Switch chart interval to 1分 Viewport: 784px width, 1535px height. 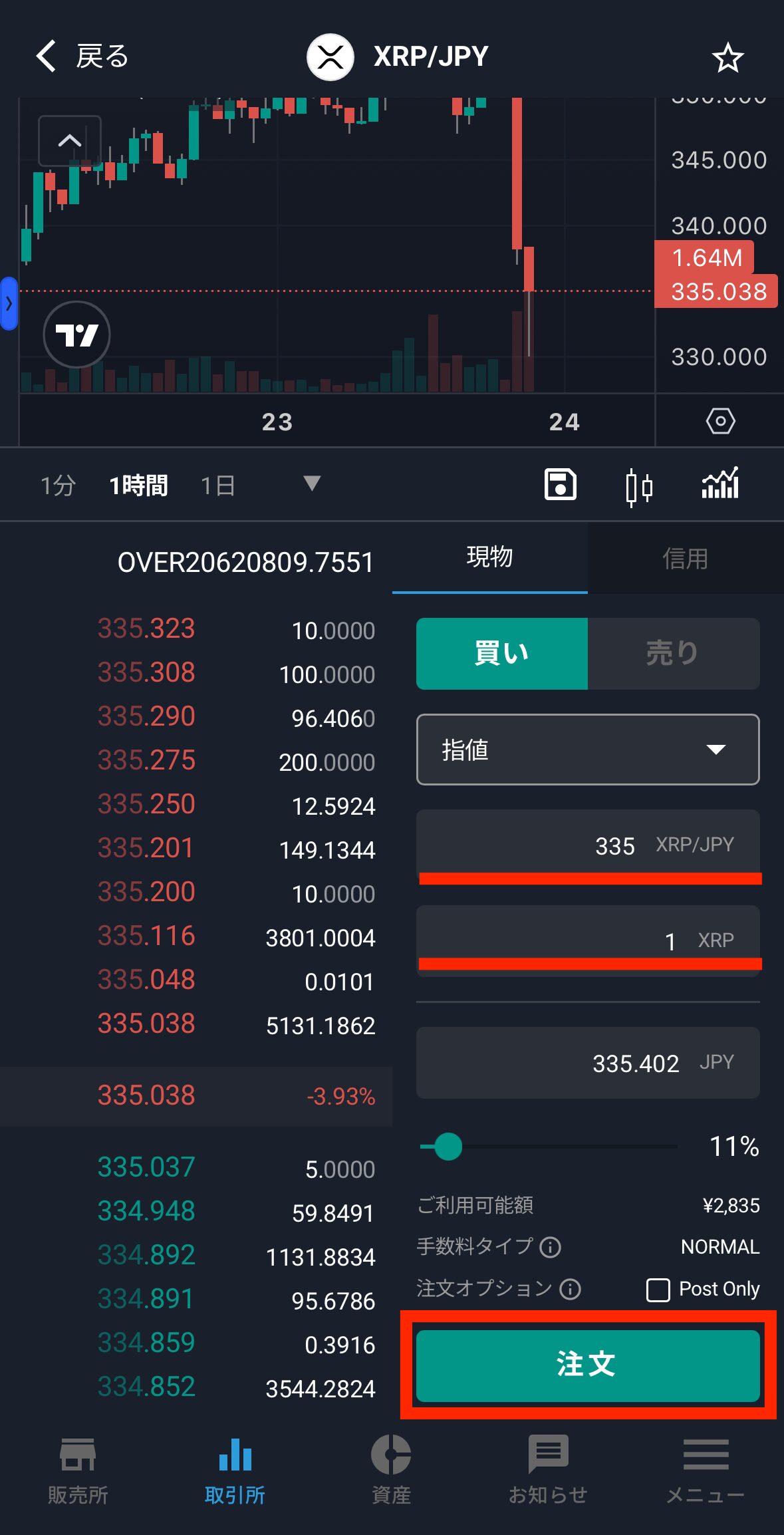click(58, 486)
